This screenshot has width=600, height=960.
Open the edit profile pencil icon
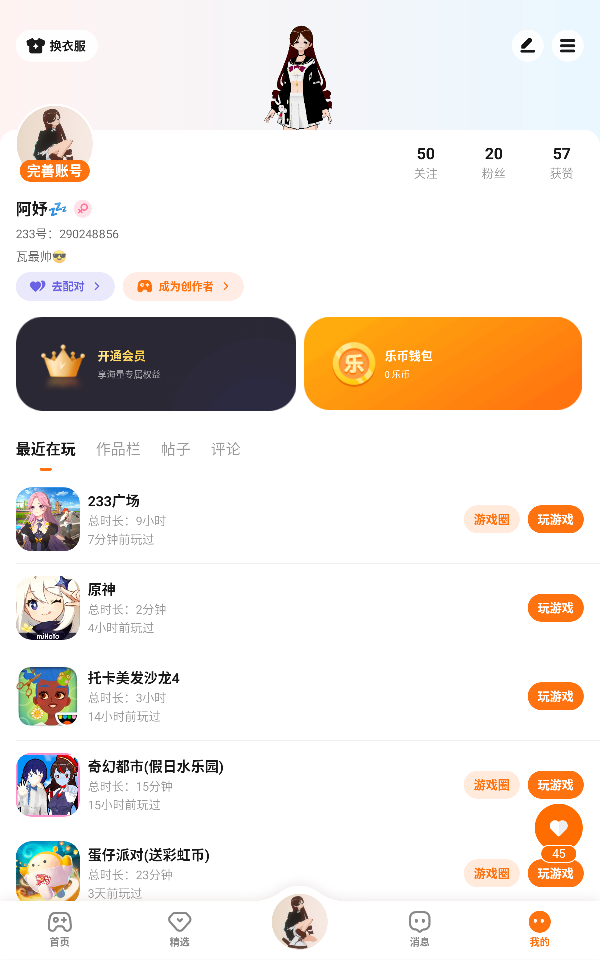(528, 46)
